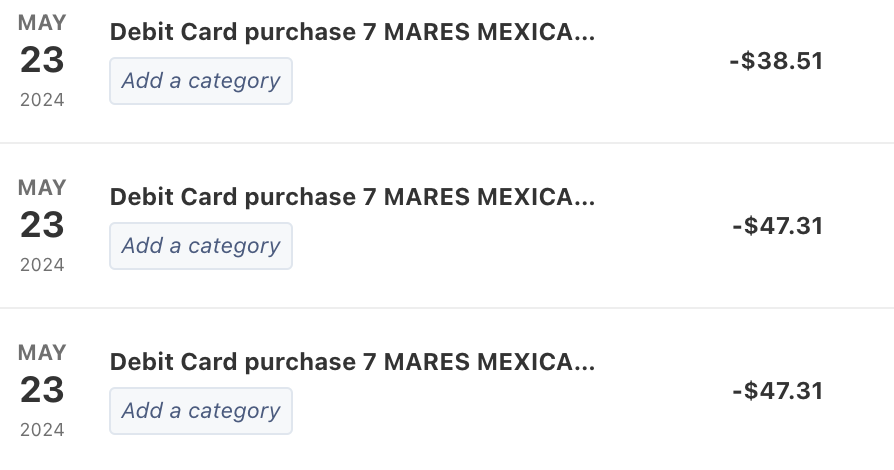Open the $38.51 7 MARES transaction
Viewport: 894px width, 470px height.
352,32
